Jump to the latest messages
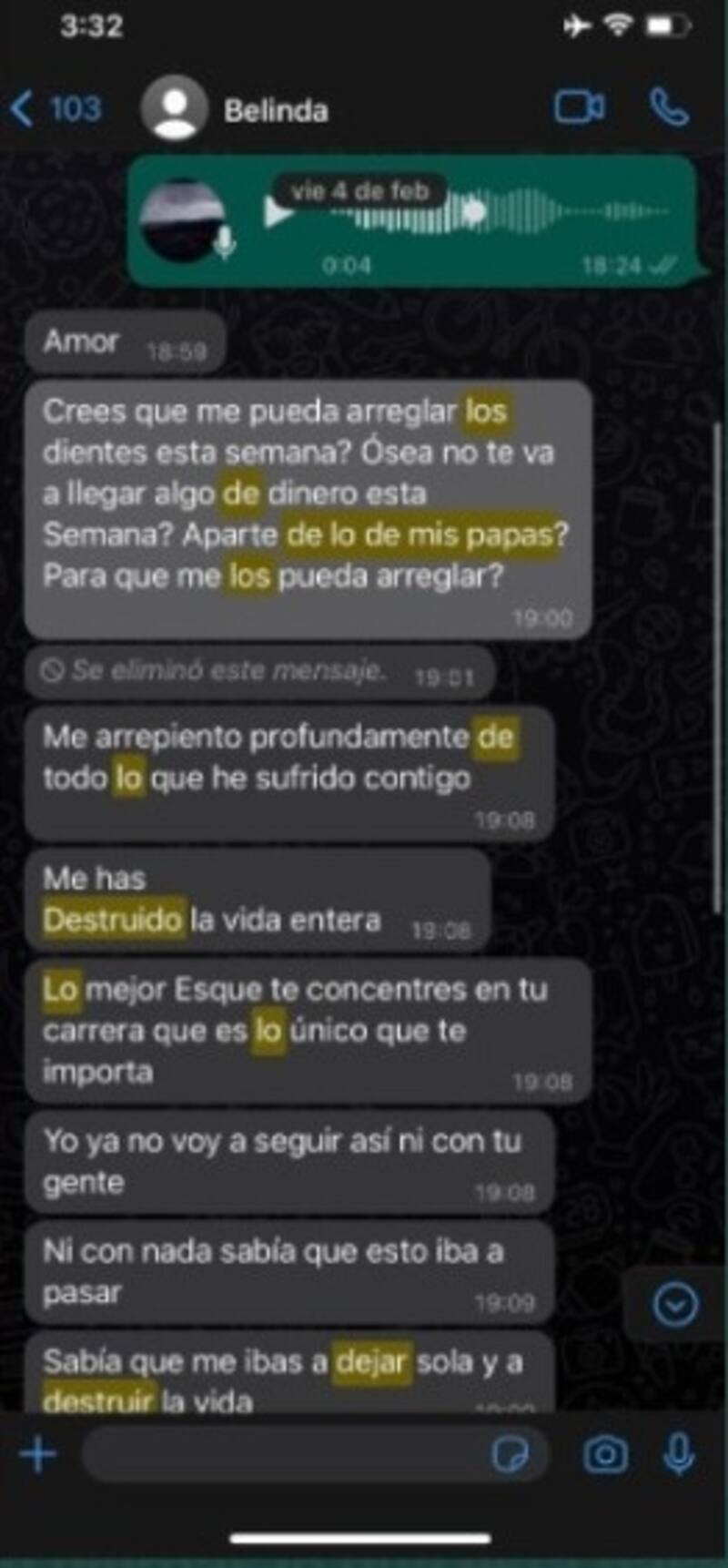 pos(675,1305)
